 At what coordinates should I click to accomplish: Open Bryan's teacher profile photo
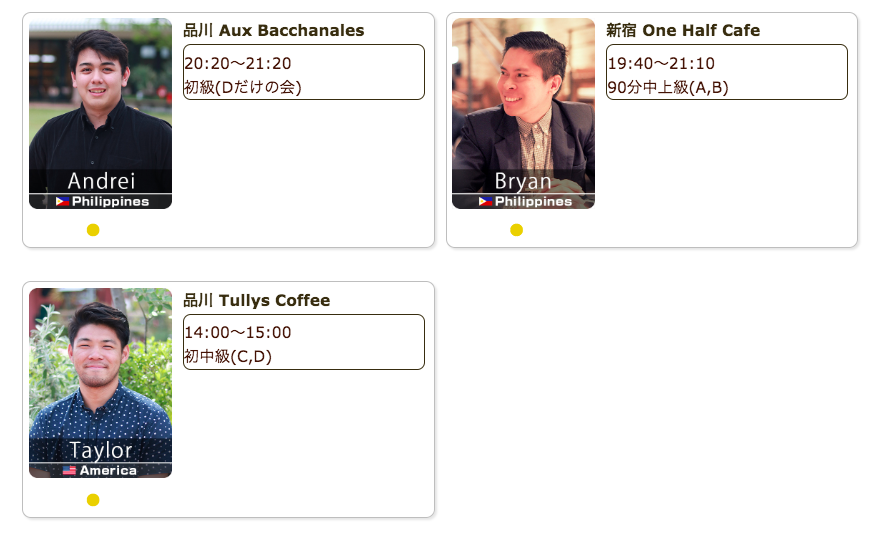click(523, 113)
